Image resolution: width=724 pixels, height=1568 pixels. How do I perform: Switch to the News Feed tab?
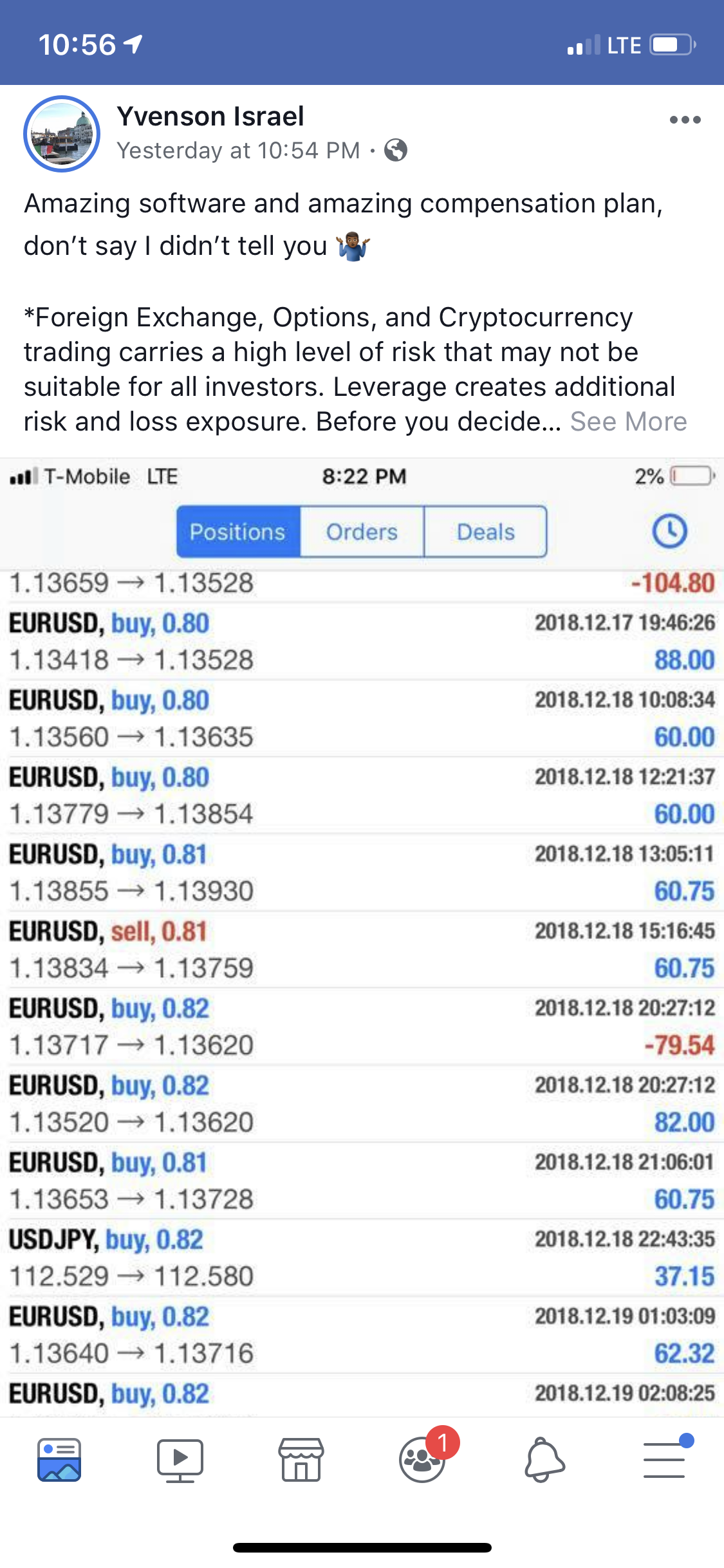[59, 1460]
